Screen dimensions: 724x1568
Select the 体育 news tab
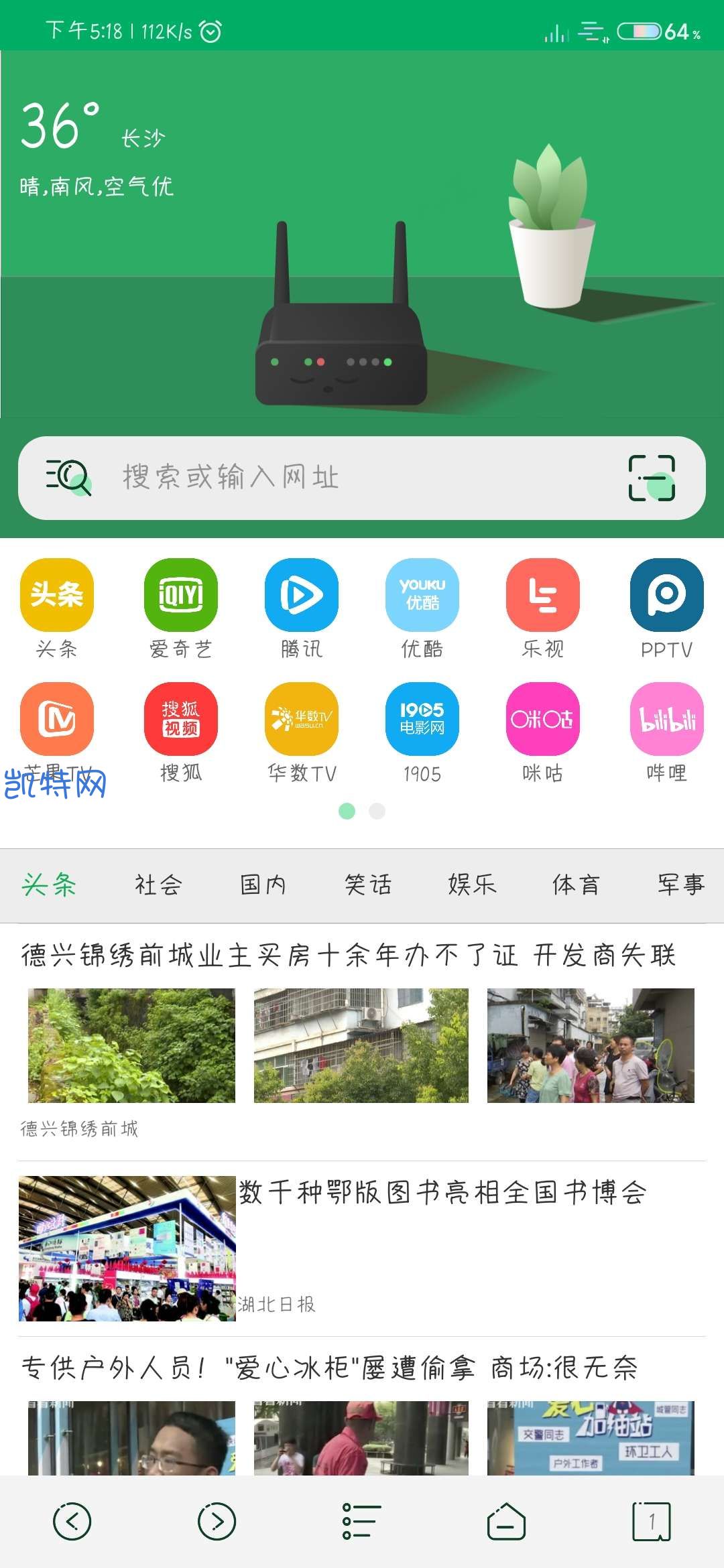[x=576, y=885]
